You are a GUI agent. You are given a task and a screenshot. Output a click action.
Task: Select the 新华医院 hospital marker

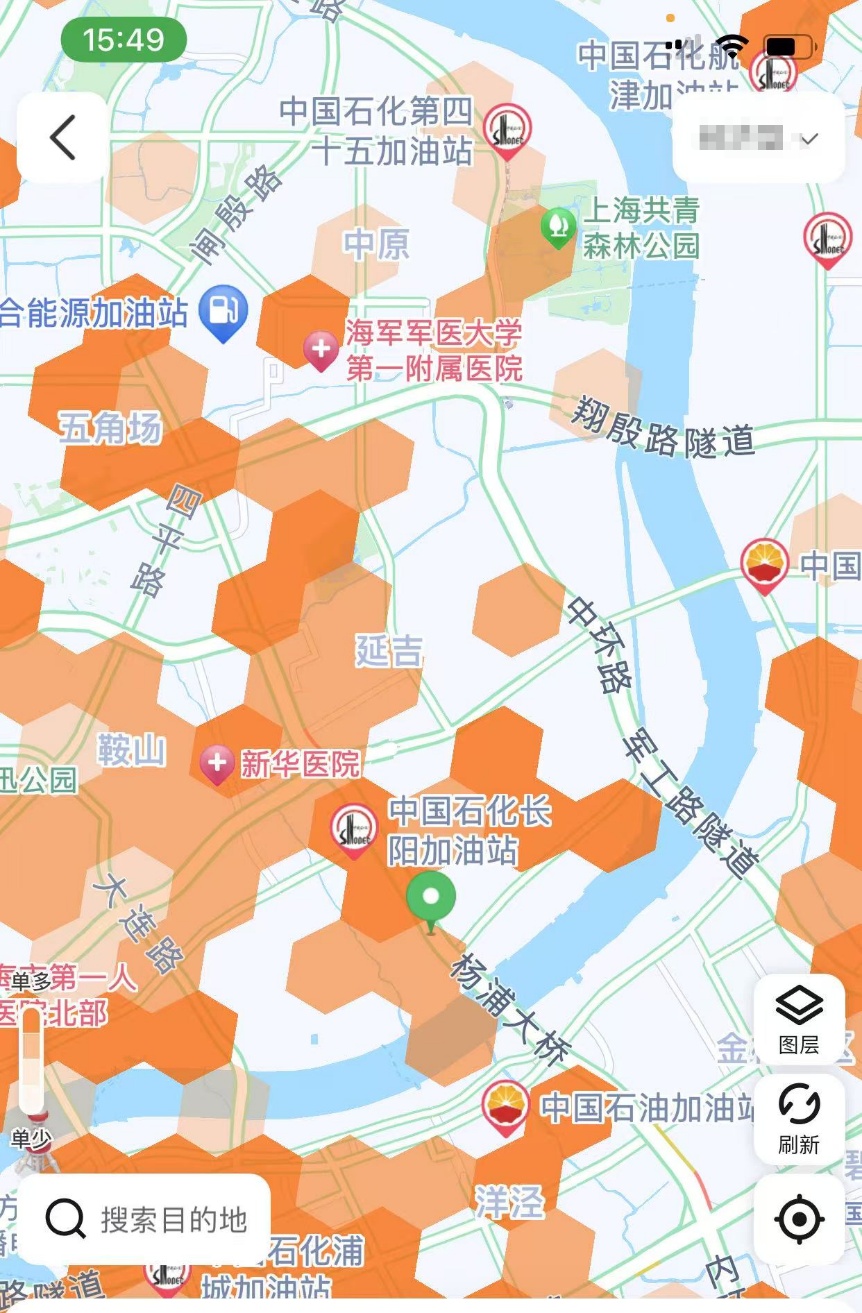[x=217, y=765]
